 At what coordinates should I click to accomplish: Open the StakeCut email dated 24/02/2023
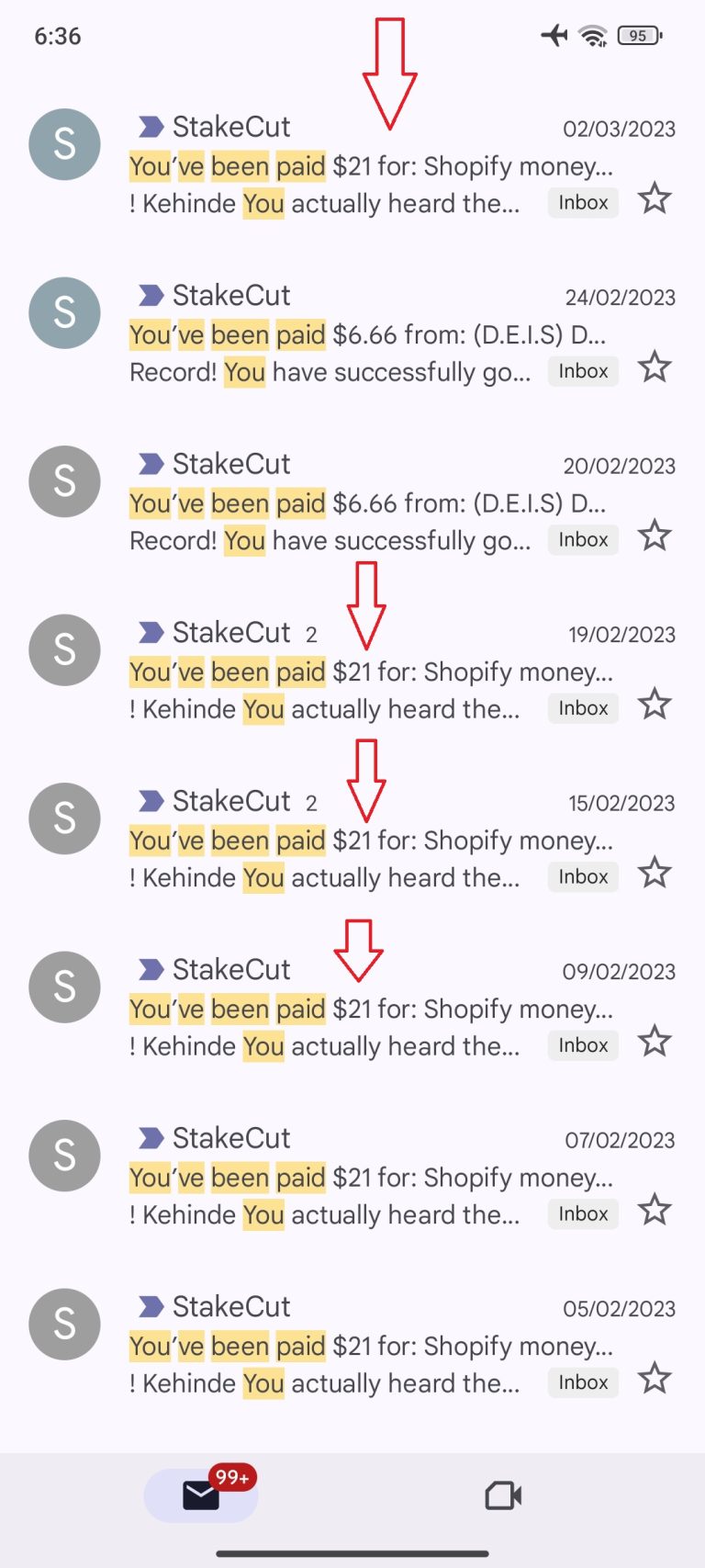click(352, 334)
